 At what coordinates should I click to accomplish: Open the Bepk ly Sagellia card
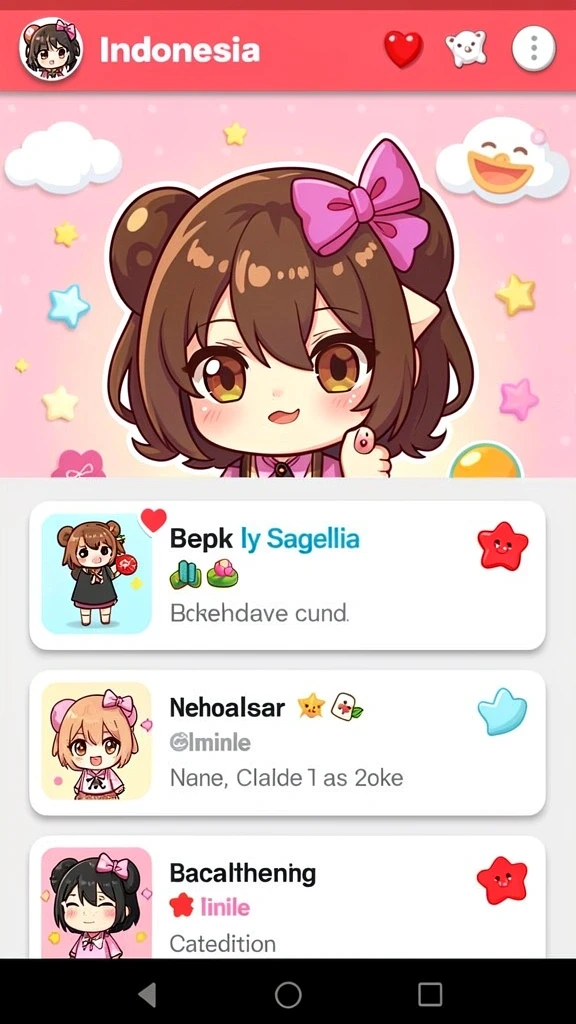[287, 575]
